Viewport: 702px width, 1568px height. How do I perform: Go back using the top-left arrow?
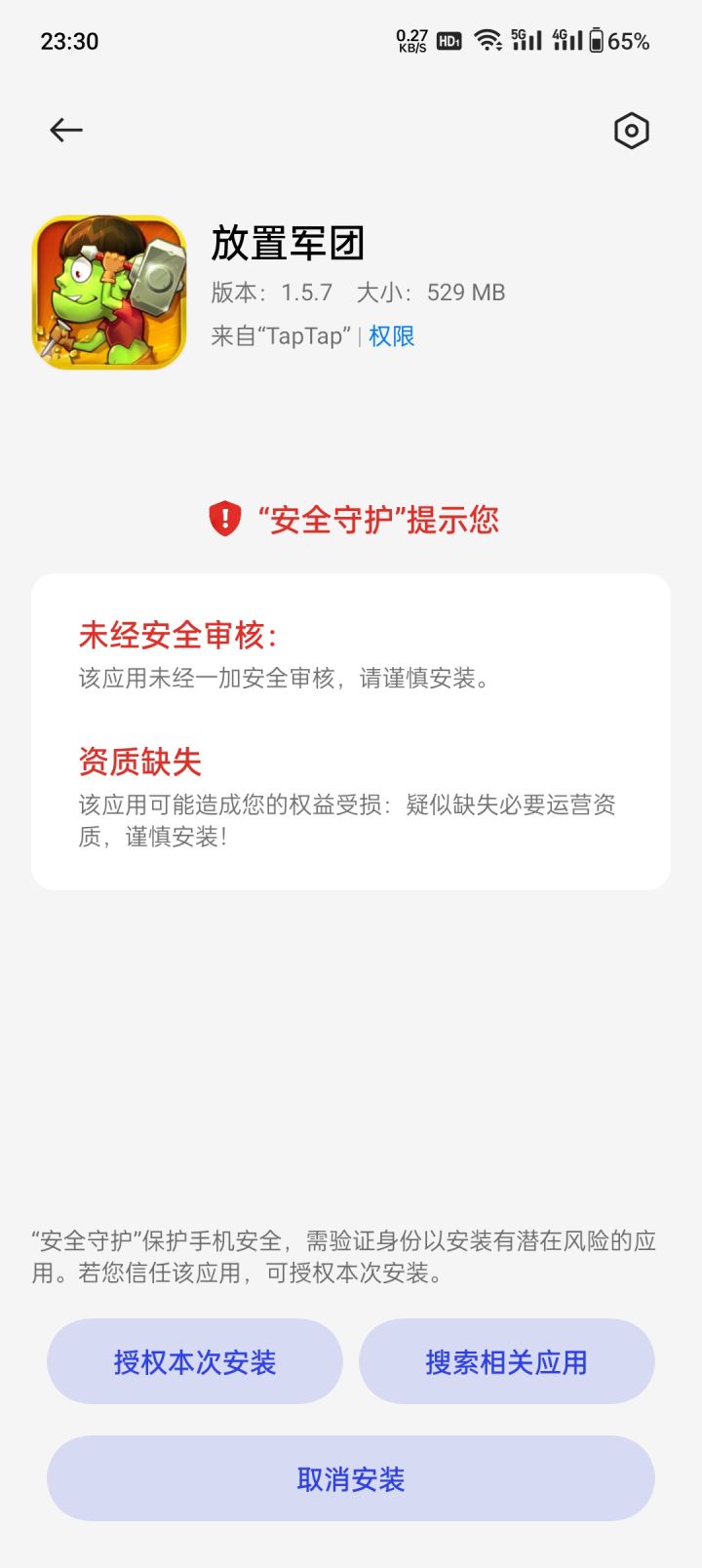coord(66,130)
